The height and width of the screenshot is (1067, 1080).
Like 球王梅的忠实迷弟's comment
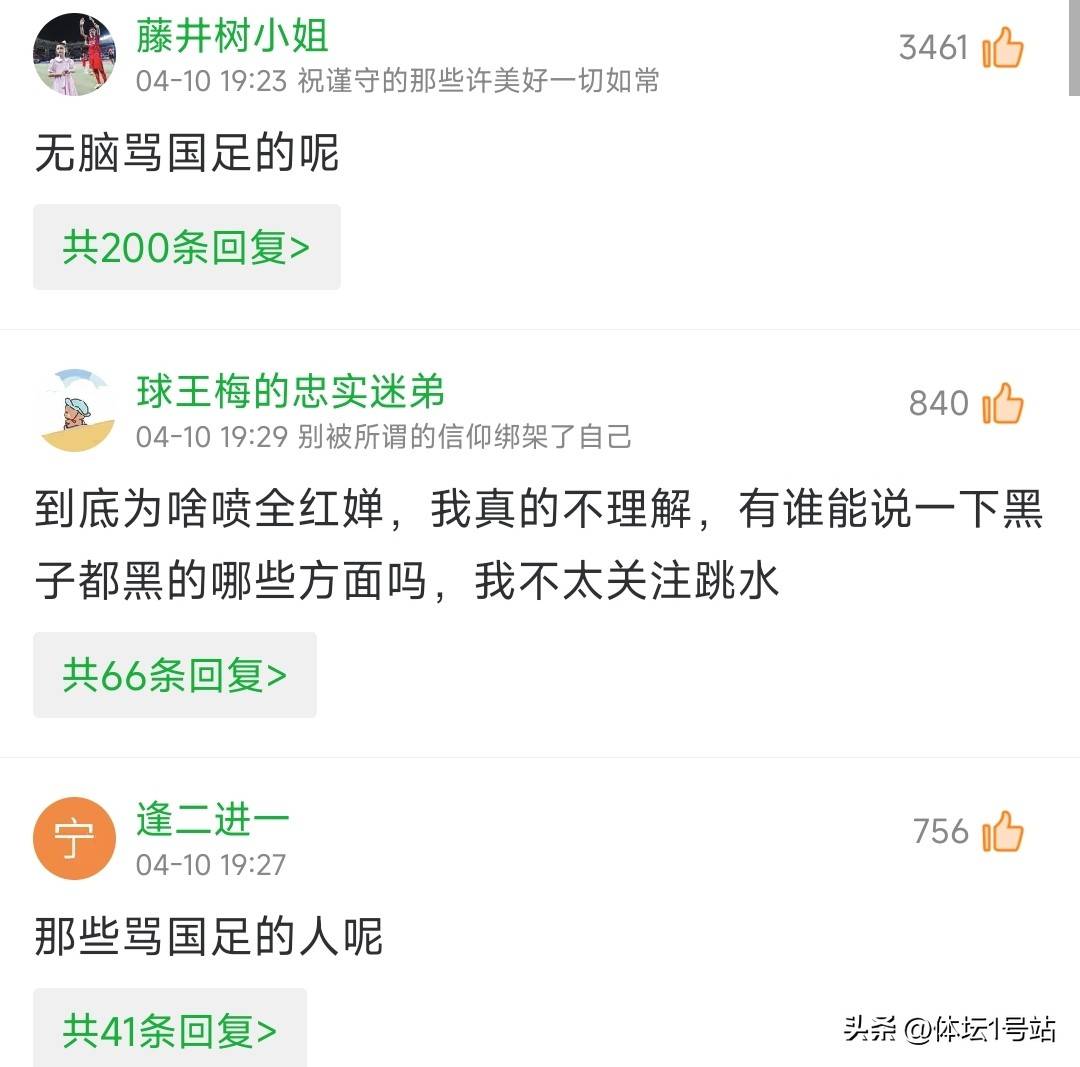(x=1003, y=404)
